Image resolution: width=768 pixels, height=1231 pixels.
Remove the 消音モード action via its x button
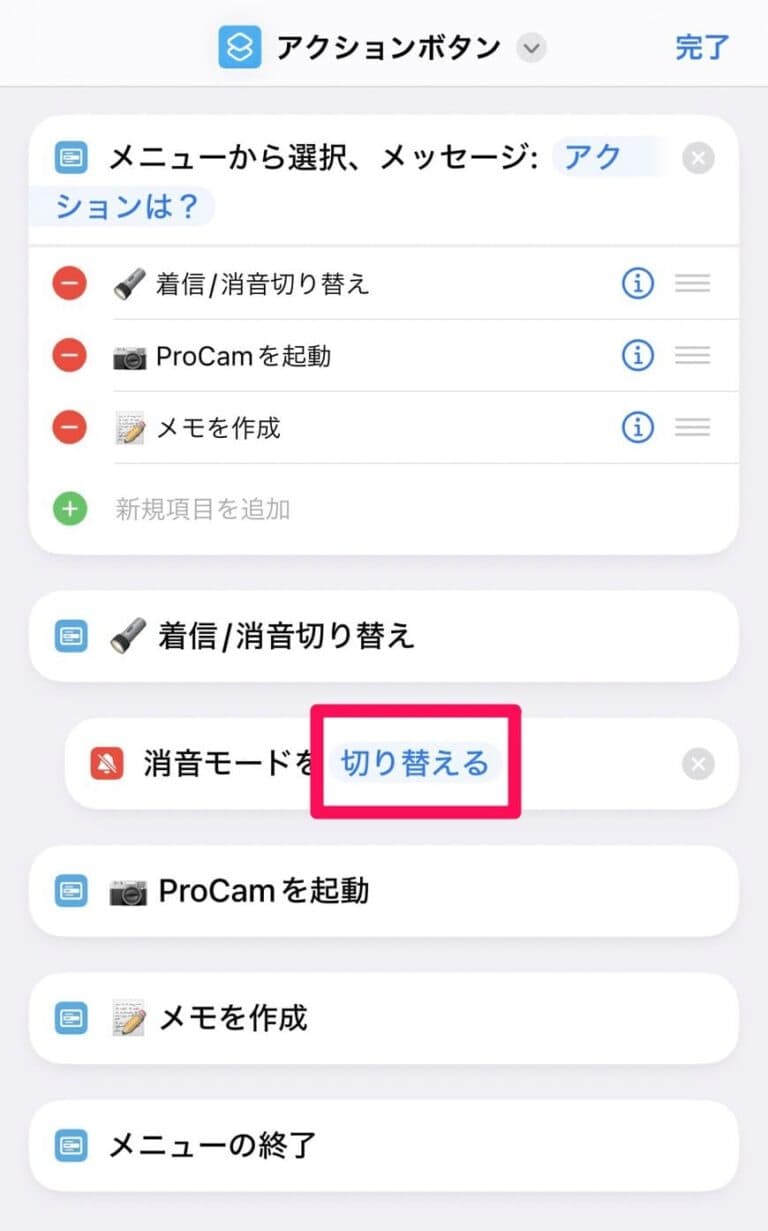697,763
